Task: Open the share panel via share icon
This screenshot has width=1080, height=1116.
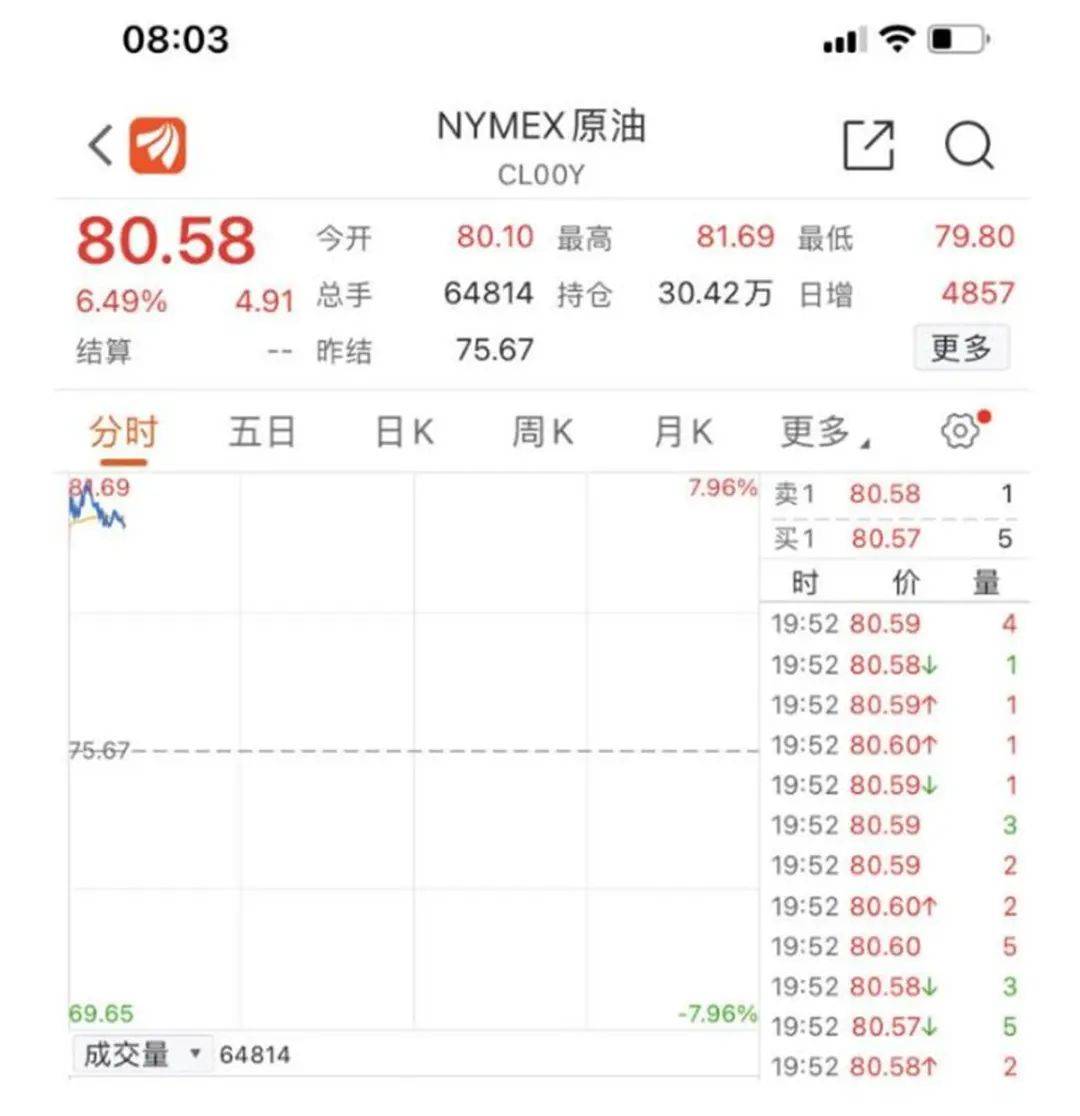Action: pos(869,144)
